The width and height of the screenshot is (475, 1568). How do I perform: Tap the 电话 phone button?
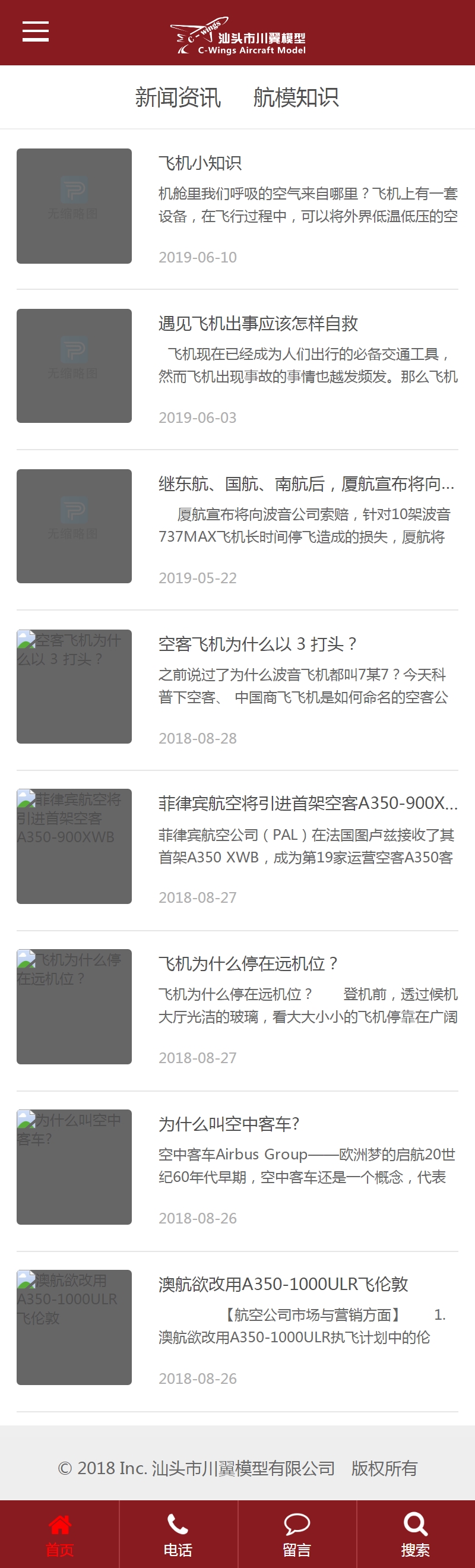pyautogui.click(x=178, y=1534)
